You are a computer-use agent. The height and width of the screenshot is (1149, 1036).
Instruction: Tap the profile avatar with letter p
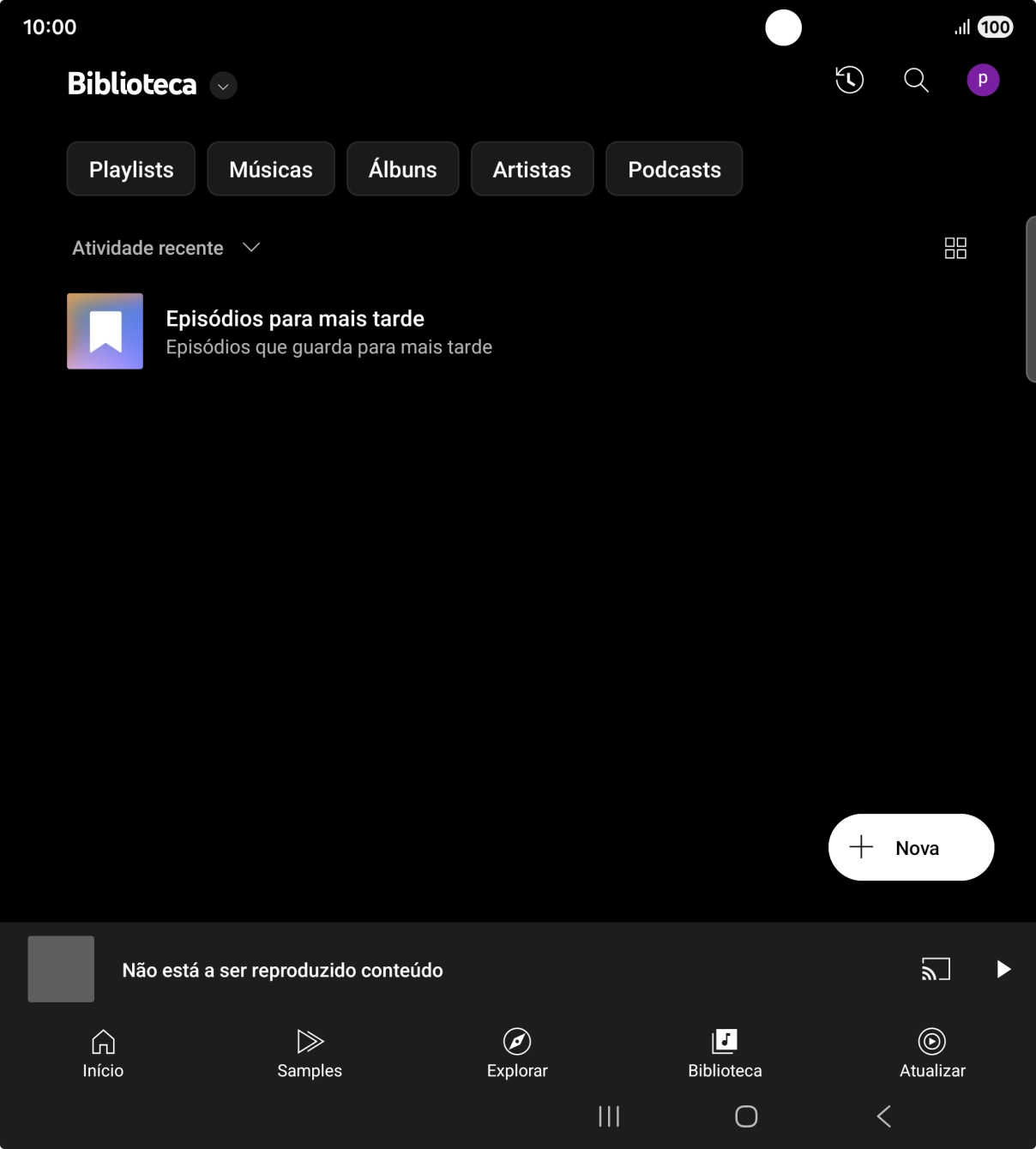pos(983,80)
